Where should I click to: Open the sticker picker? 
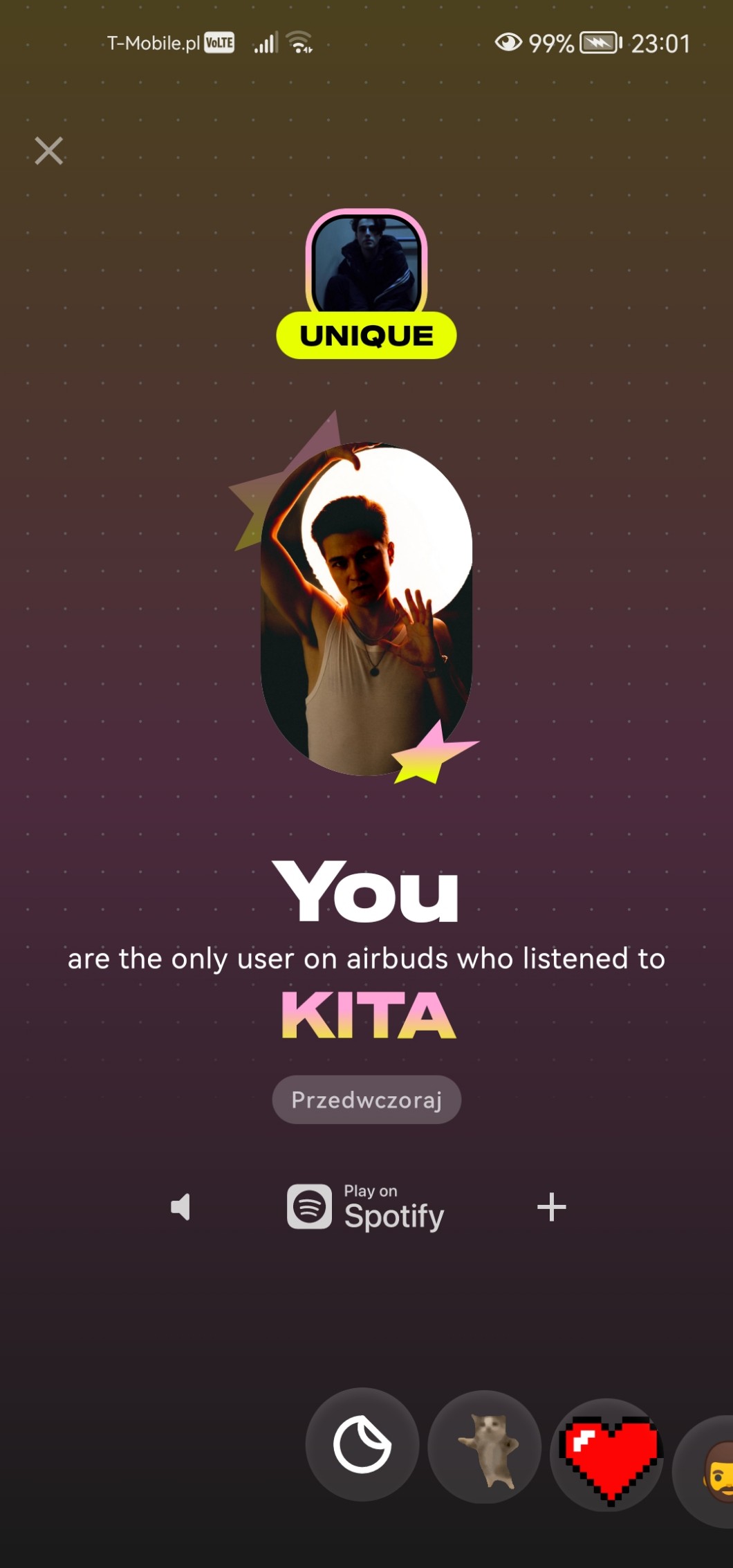click(x=362, y=1444)
